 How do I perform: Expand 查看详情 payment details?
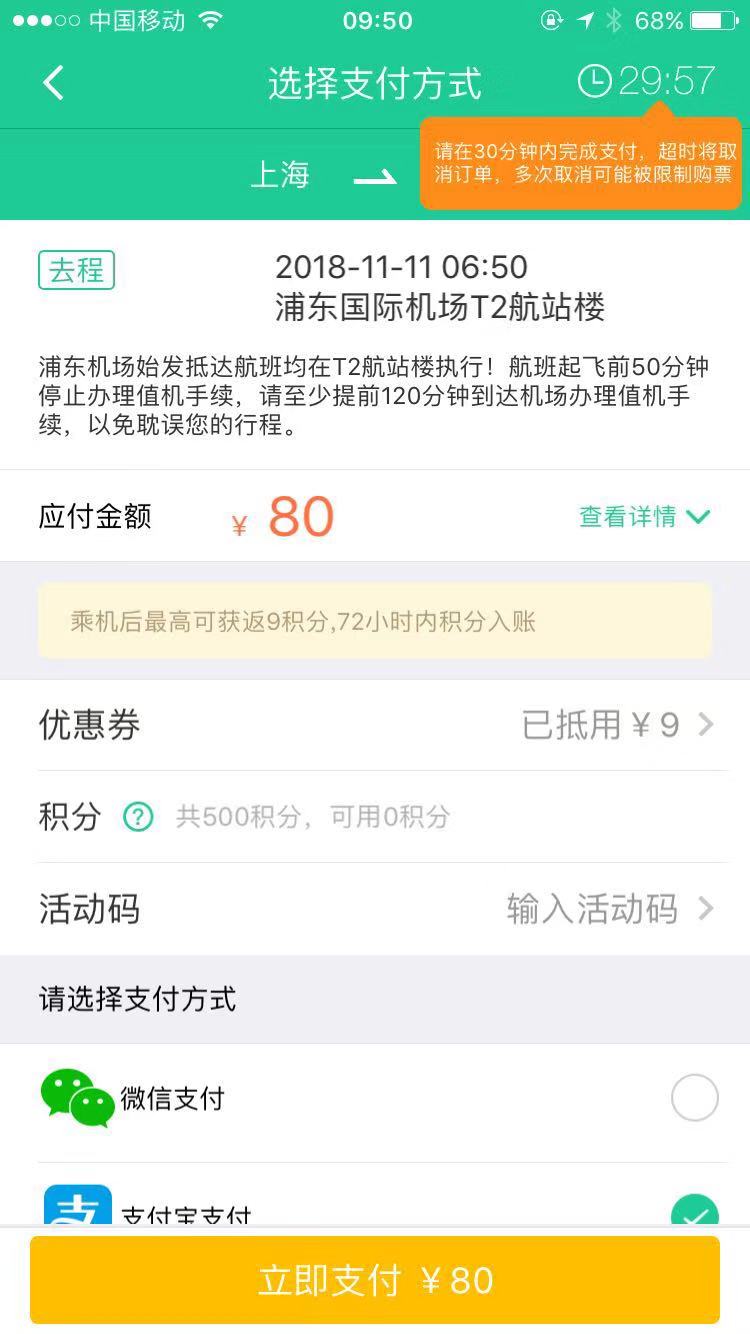(x=644, y=516)
